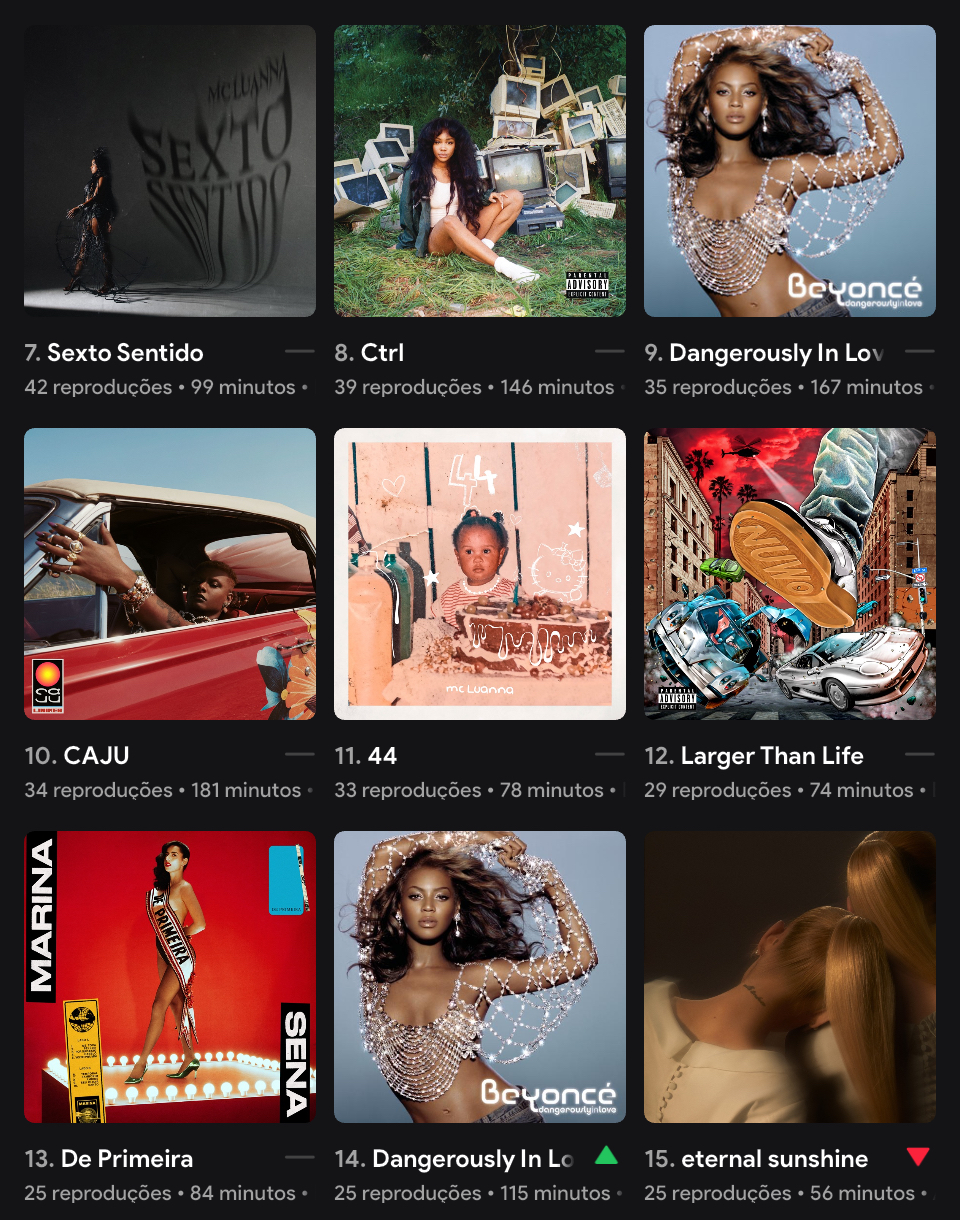Open the De Primeira album
Screen dimensions: 960x1220
pyautogui.click(x=170, y=977)
